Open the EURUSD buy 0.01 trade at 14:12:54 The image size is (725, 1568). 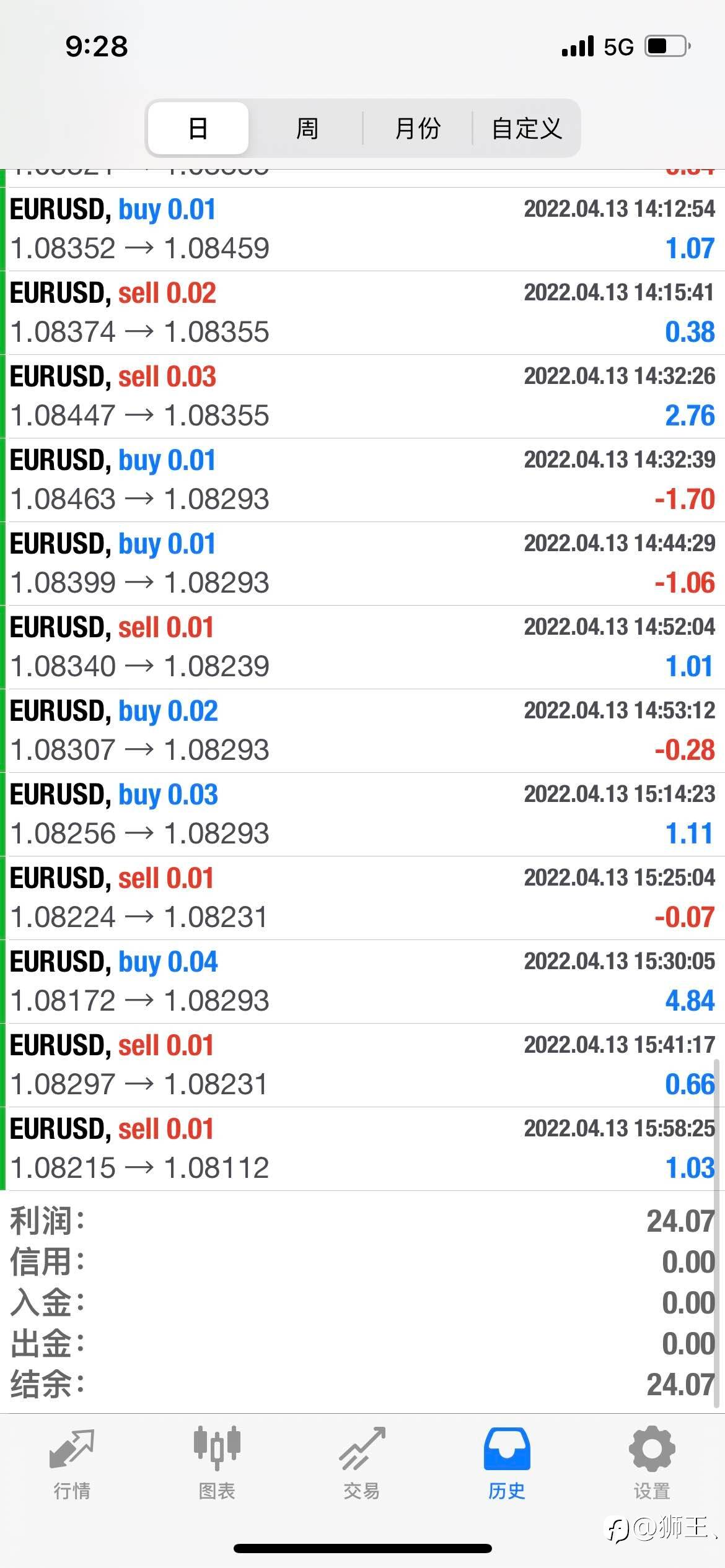pyautogui.click(x=362, y=229)
